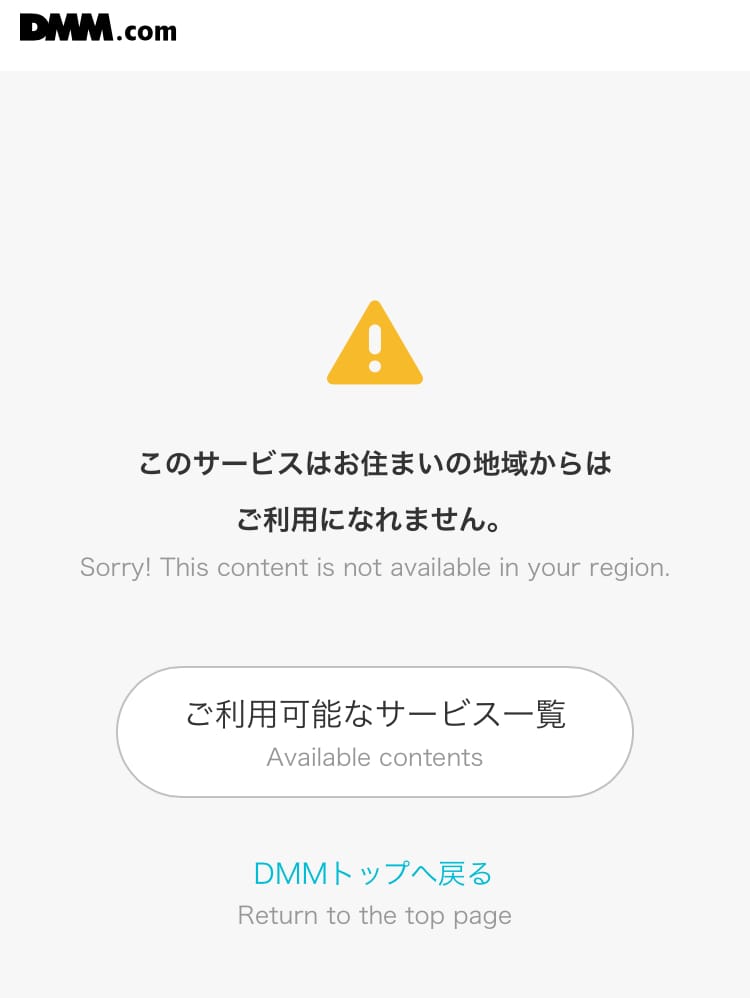Select the Japanese error heading text

click(x=375, y=464)
